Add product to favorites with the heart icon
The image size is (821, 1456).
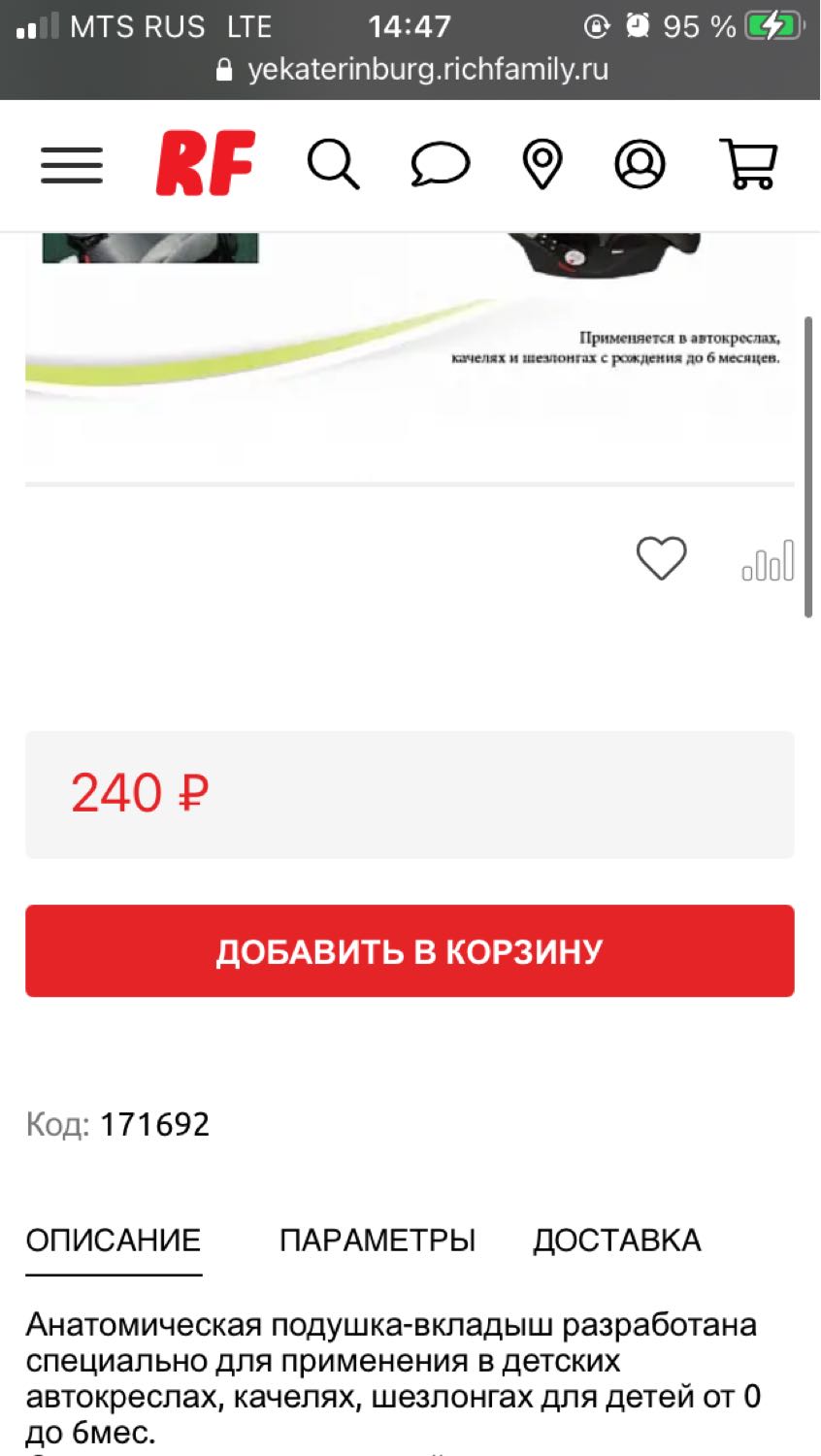pos(662,558)
